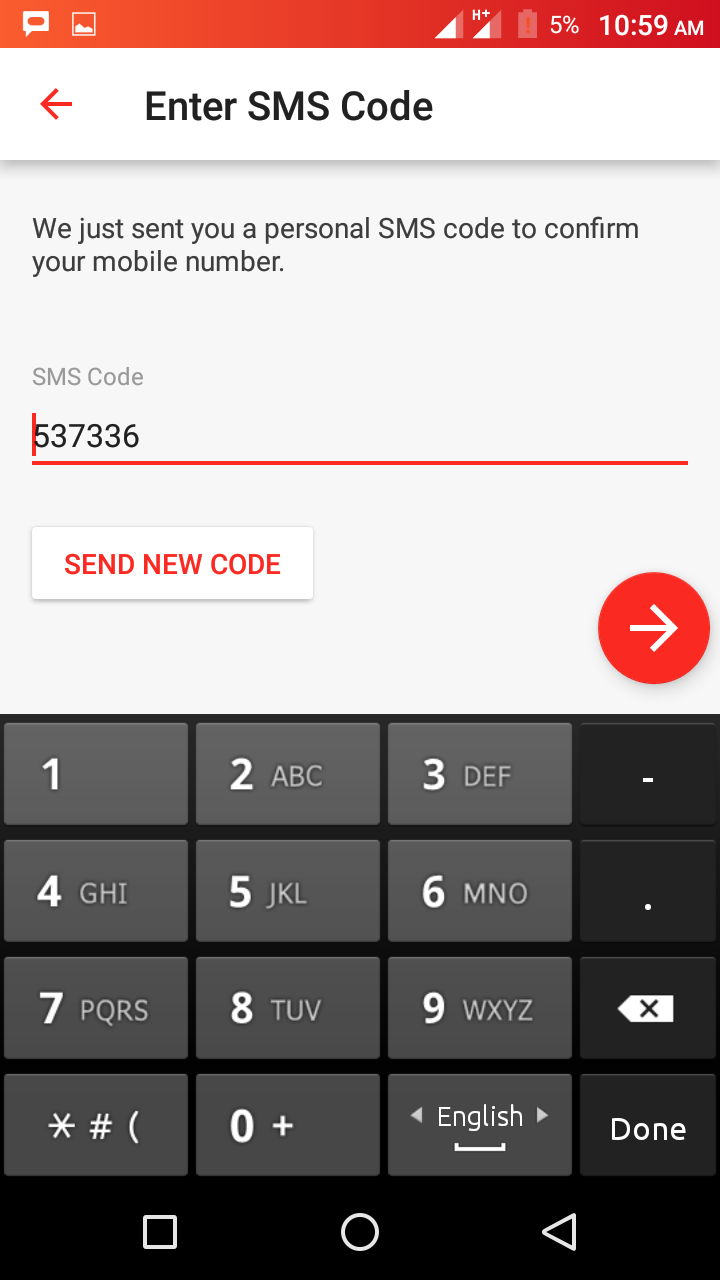This screenshot has width=720, height=1280.
Task: Continue with the red arrow button
Action: pos(653,628)
